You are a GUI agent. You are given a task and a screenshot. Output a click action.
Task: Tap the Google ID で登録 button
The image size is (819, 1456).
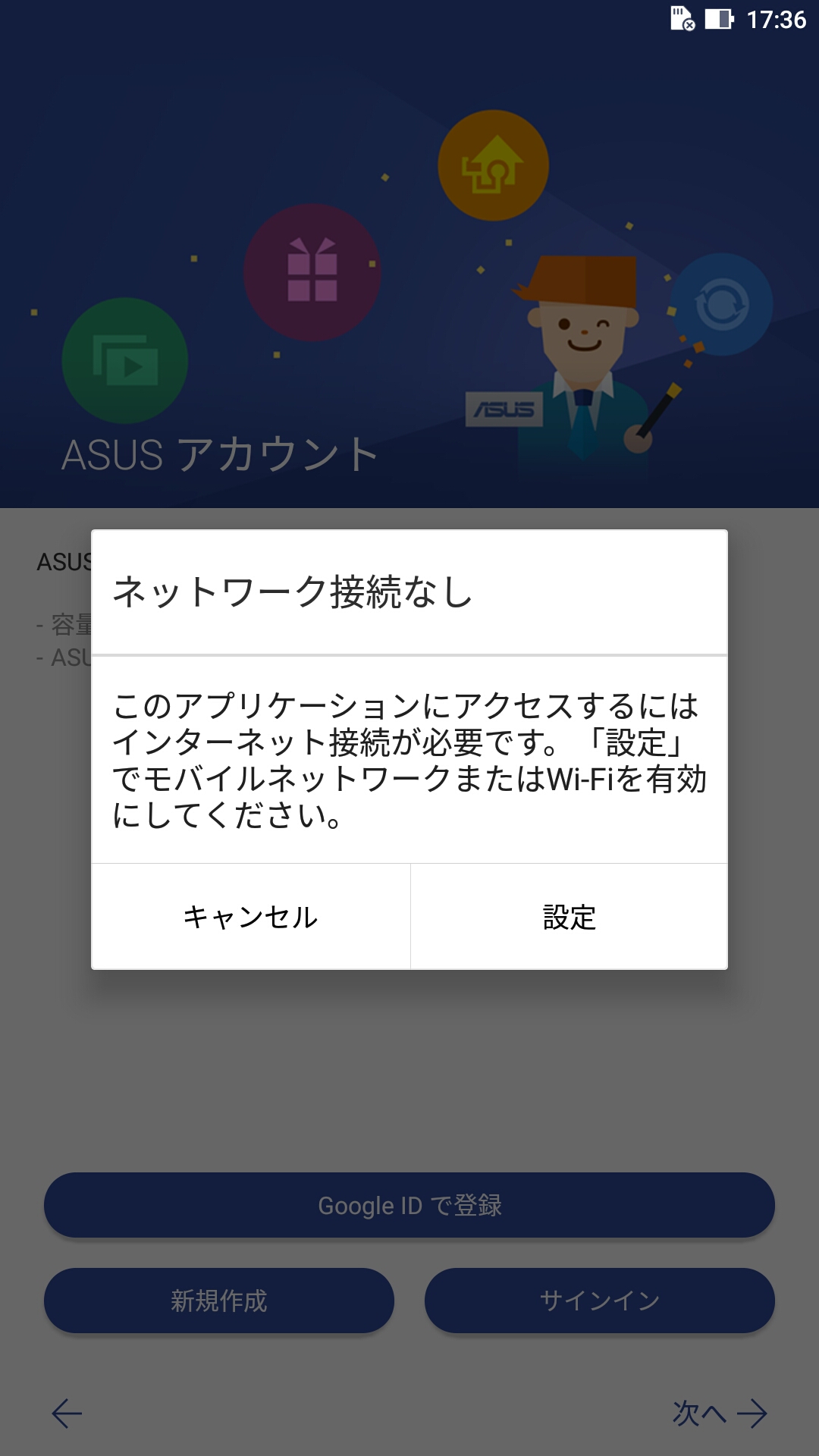click(x=409, y=1205)
